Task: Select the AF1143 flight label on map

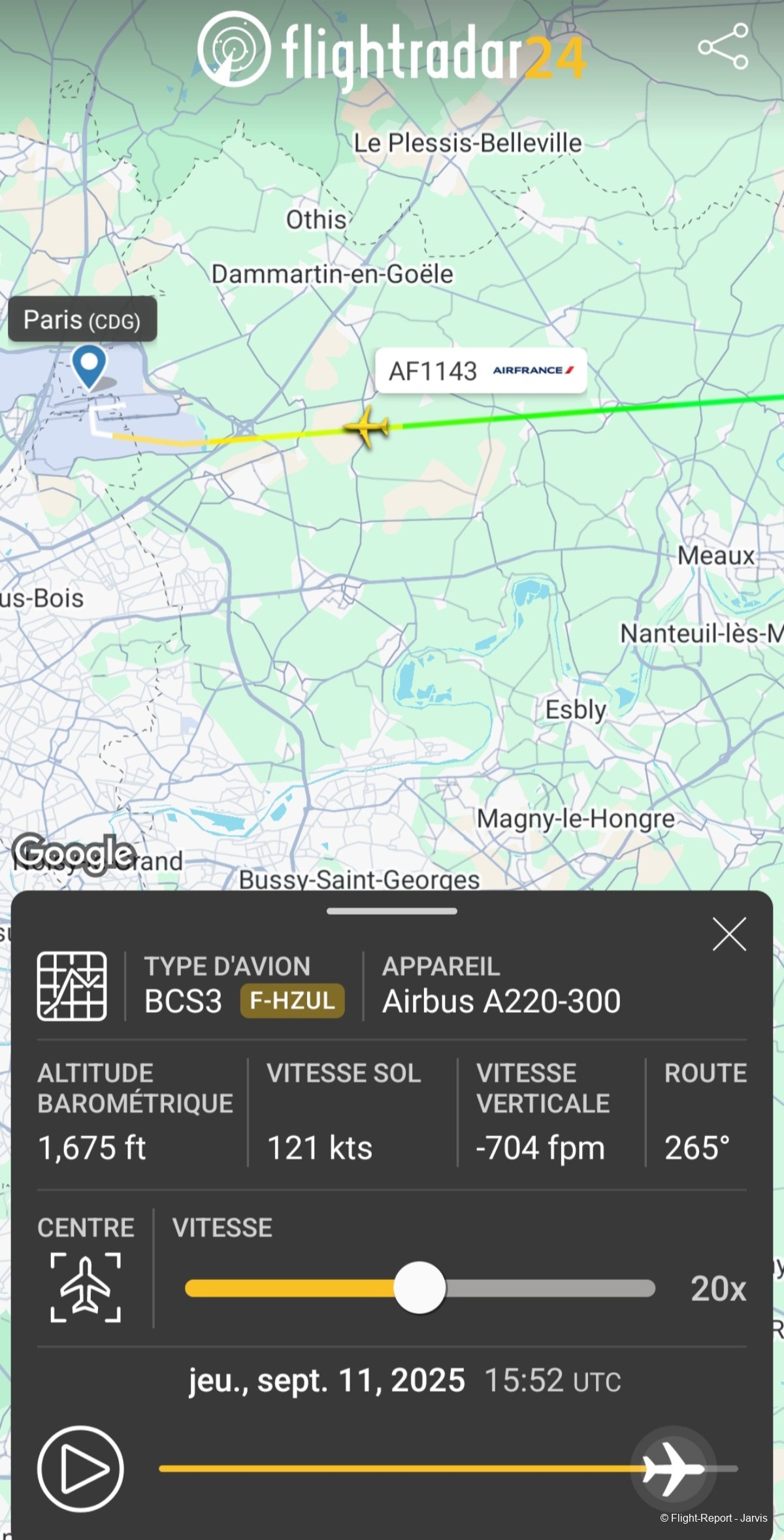Action: [x=481, y=371]
